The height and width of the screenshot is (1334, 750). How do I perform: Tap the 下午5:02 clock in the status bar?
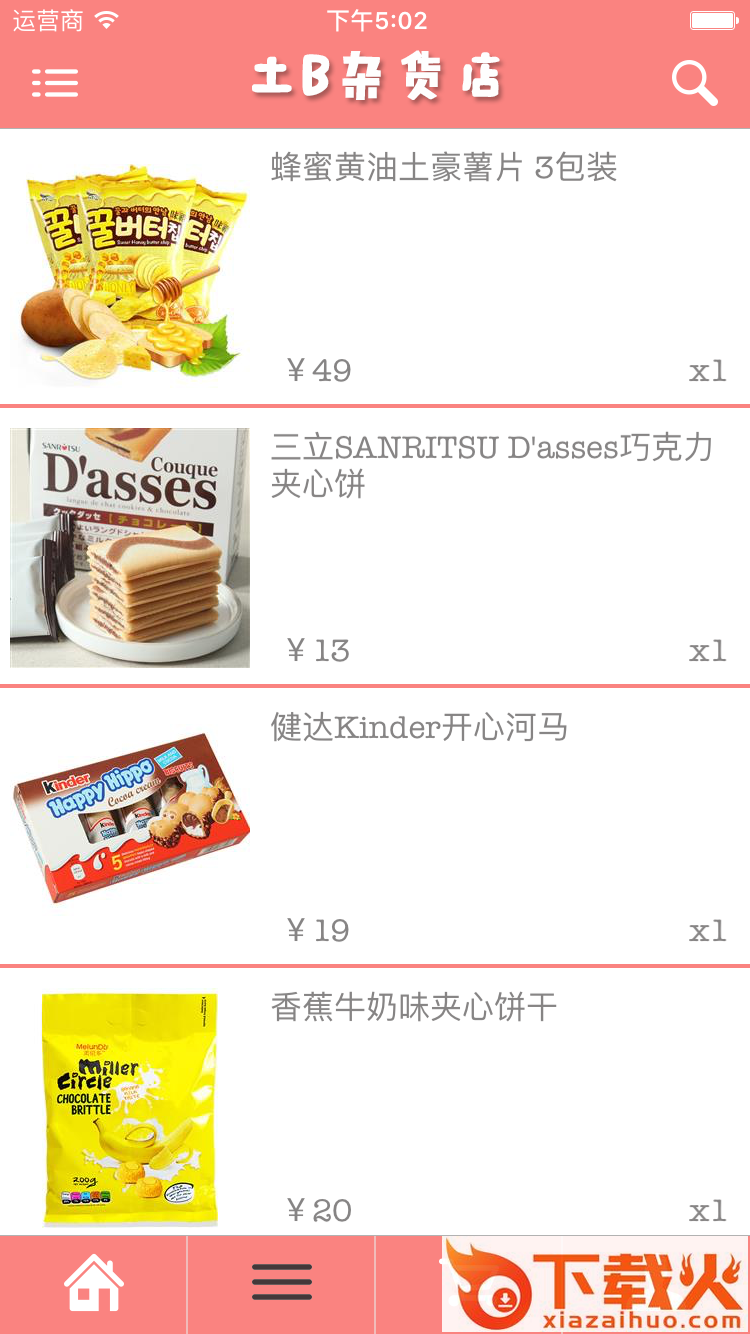[375, 18]
